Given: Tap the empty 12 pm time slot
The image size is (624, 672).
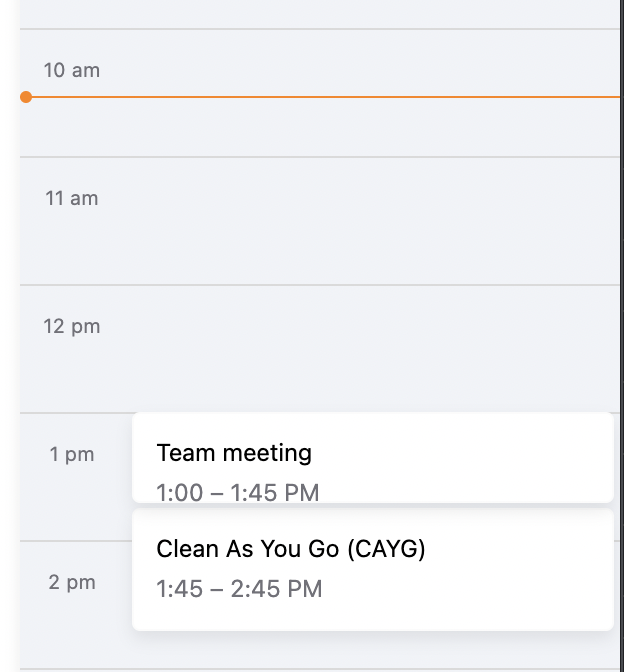Looking at the screenshot, I should point(370,349).
